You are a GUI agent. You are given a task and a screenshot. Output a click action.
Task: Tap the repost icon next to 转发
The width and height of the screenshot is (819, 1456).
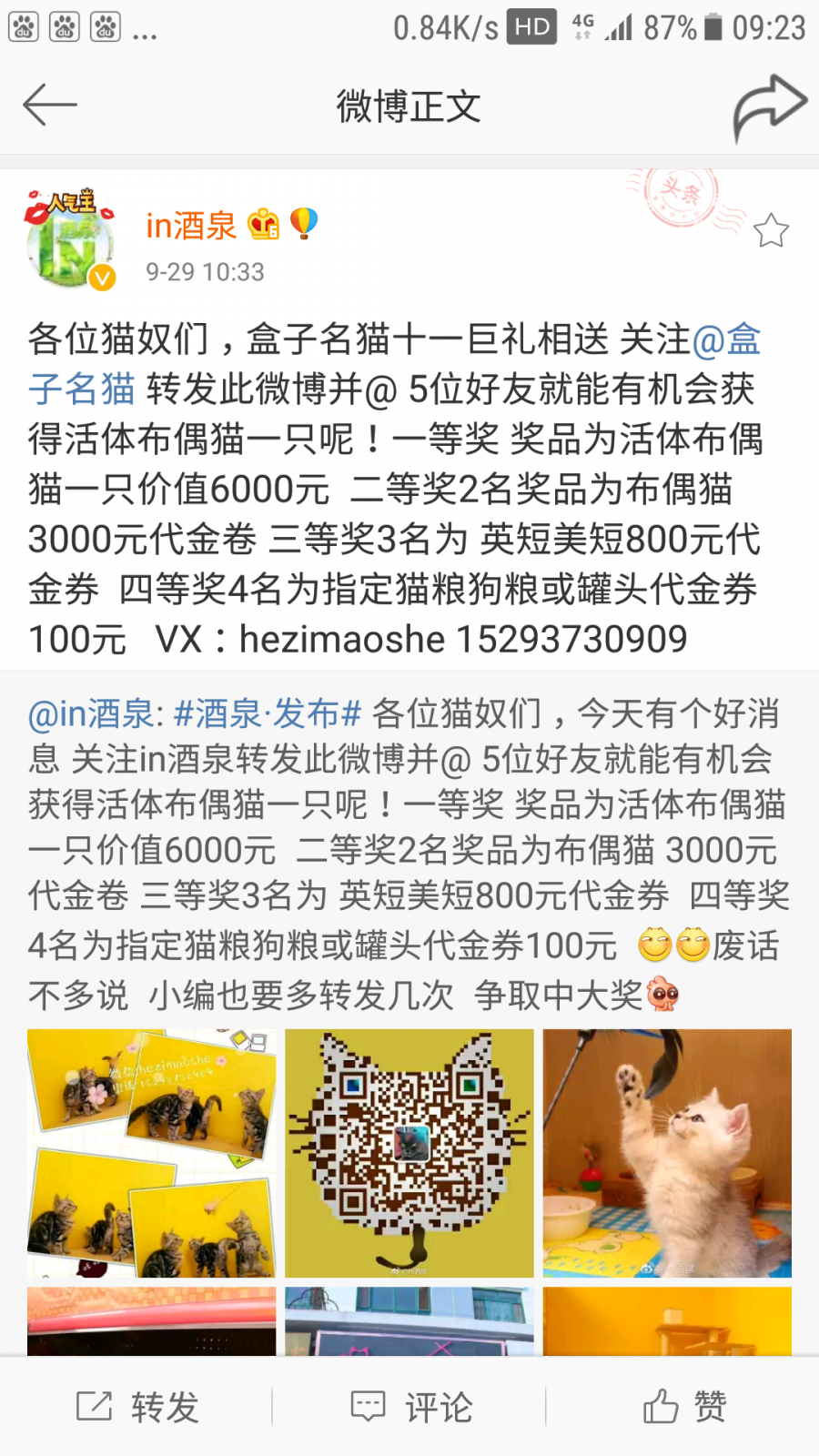point(92,1406)
